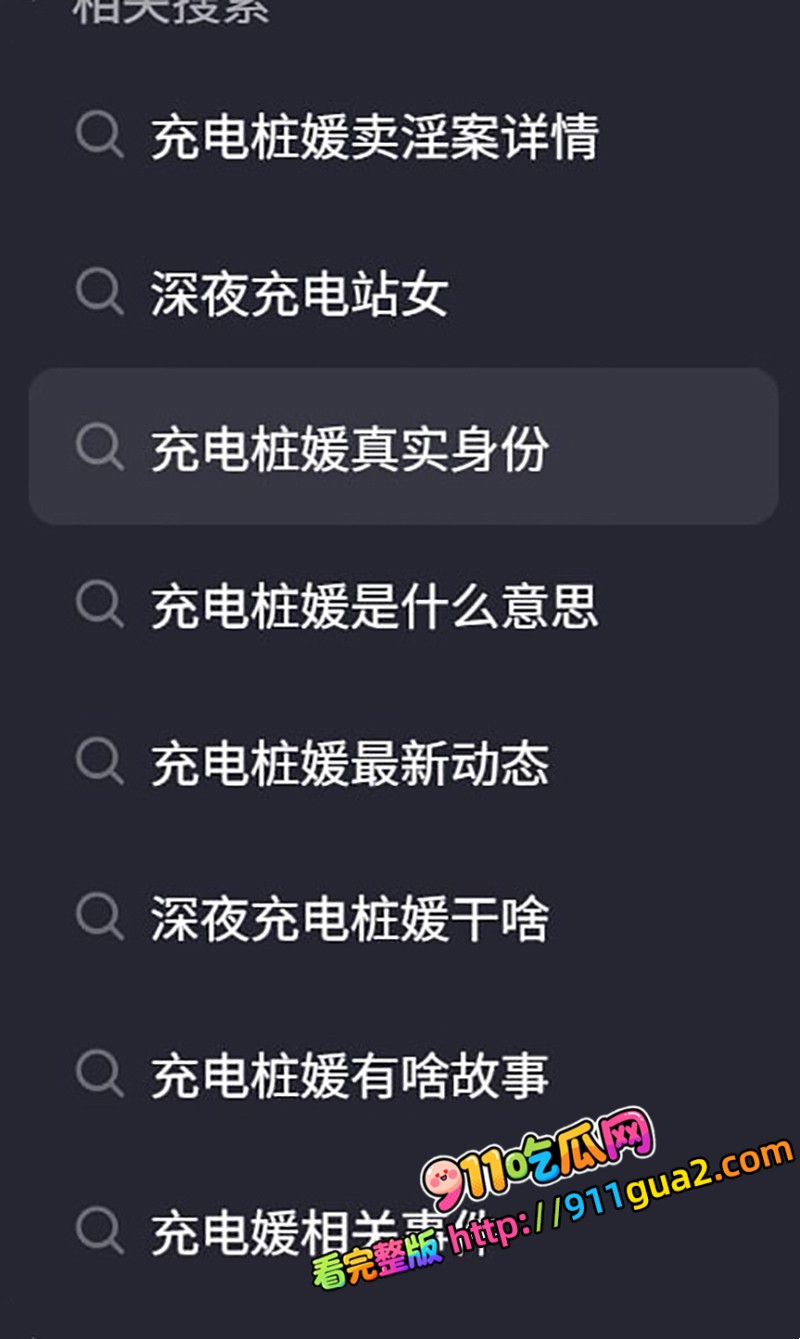Search for 充电桩媛卖淫案详情 suggestion
800x1339 pixels.
coord(403,136)
